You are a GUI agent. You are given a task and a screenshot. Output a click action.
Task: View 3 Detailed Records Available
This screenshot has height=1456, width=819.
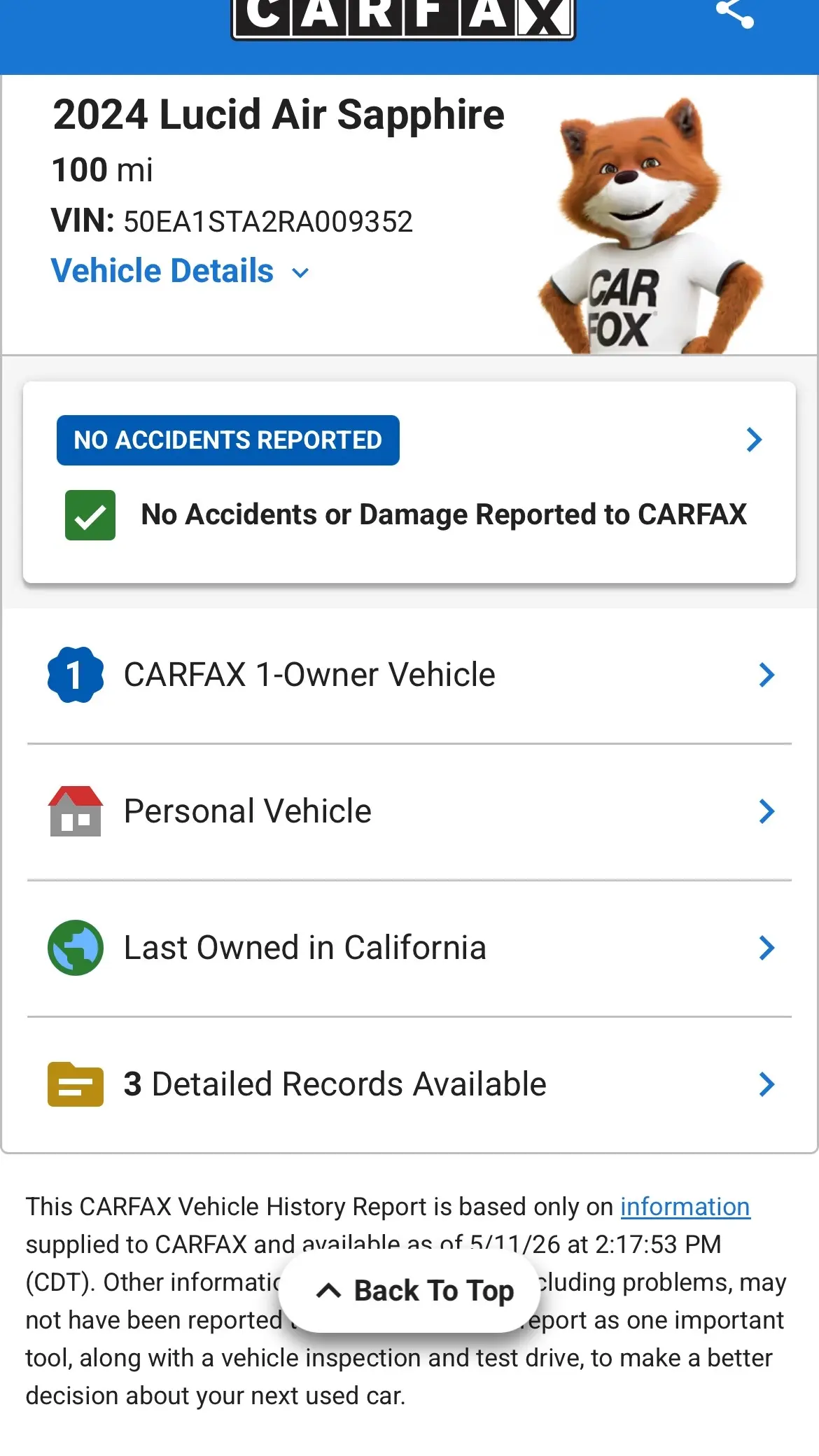(409, 1084)
